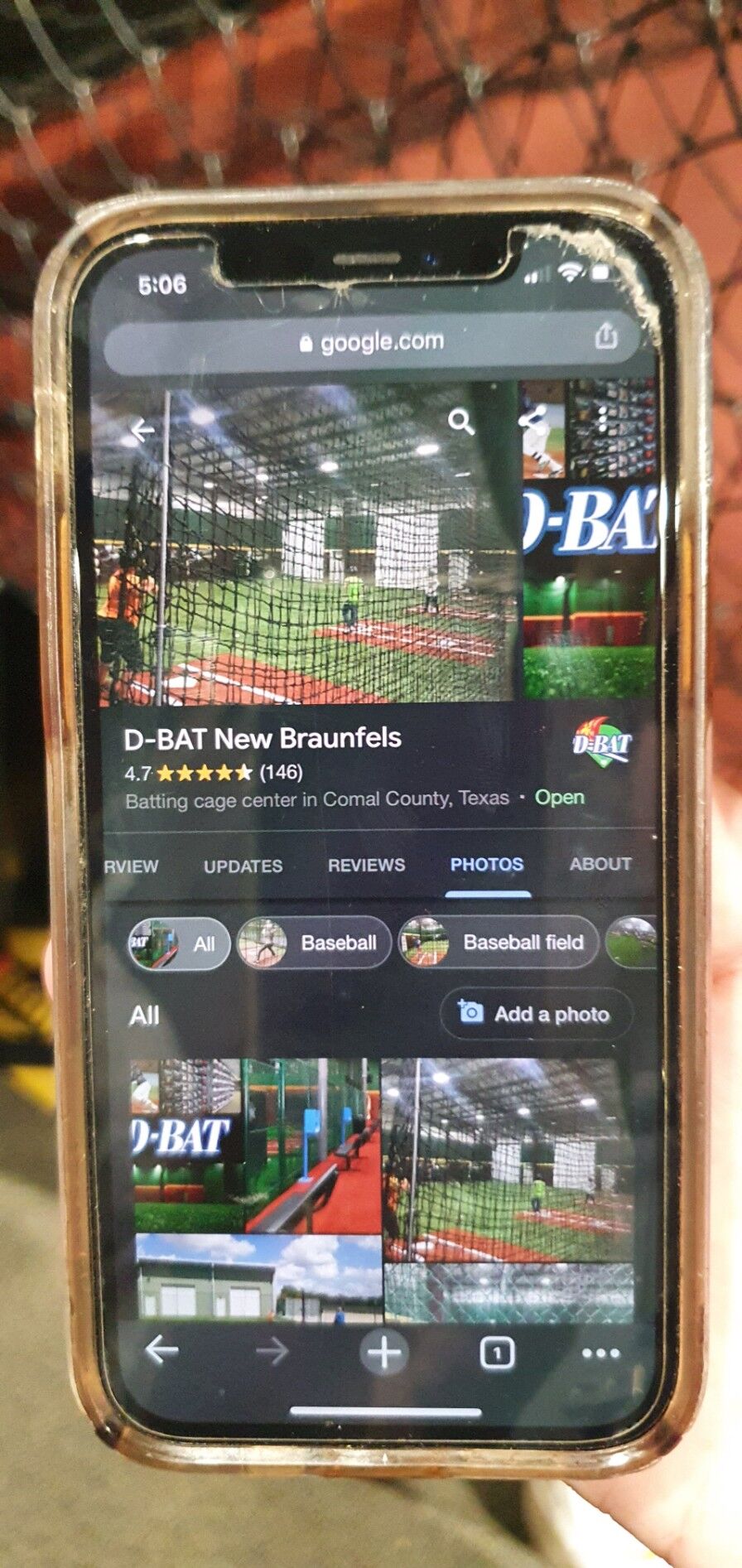Screen dimensions: 742x1568
Task: Share the page from the address bar
Action: [606, 335]
